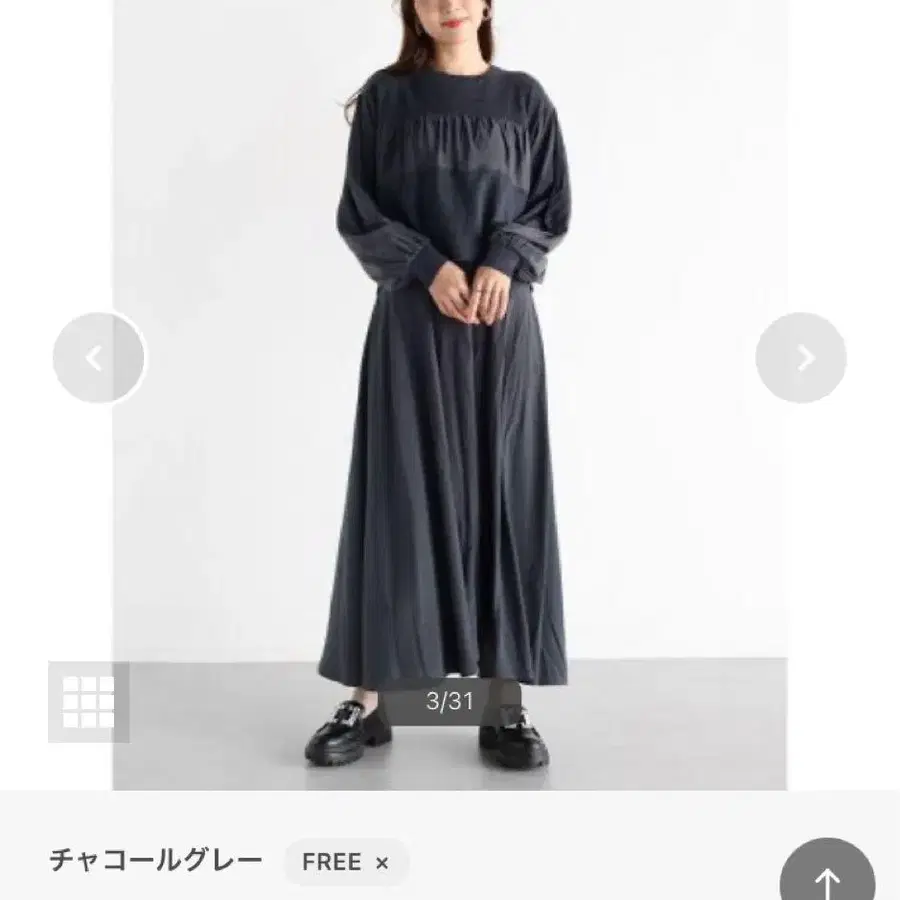Screen dimensions: 900x900
Task: Open the charcoal gray dress photo
Action: pos(449,395)
